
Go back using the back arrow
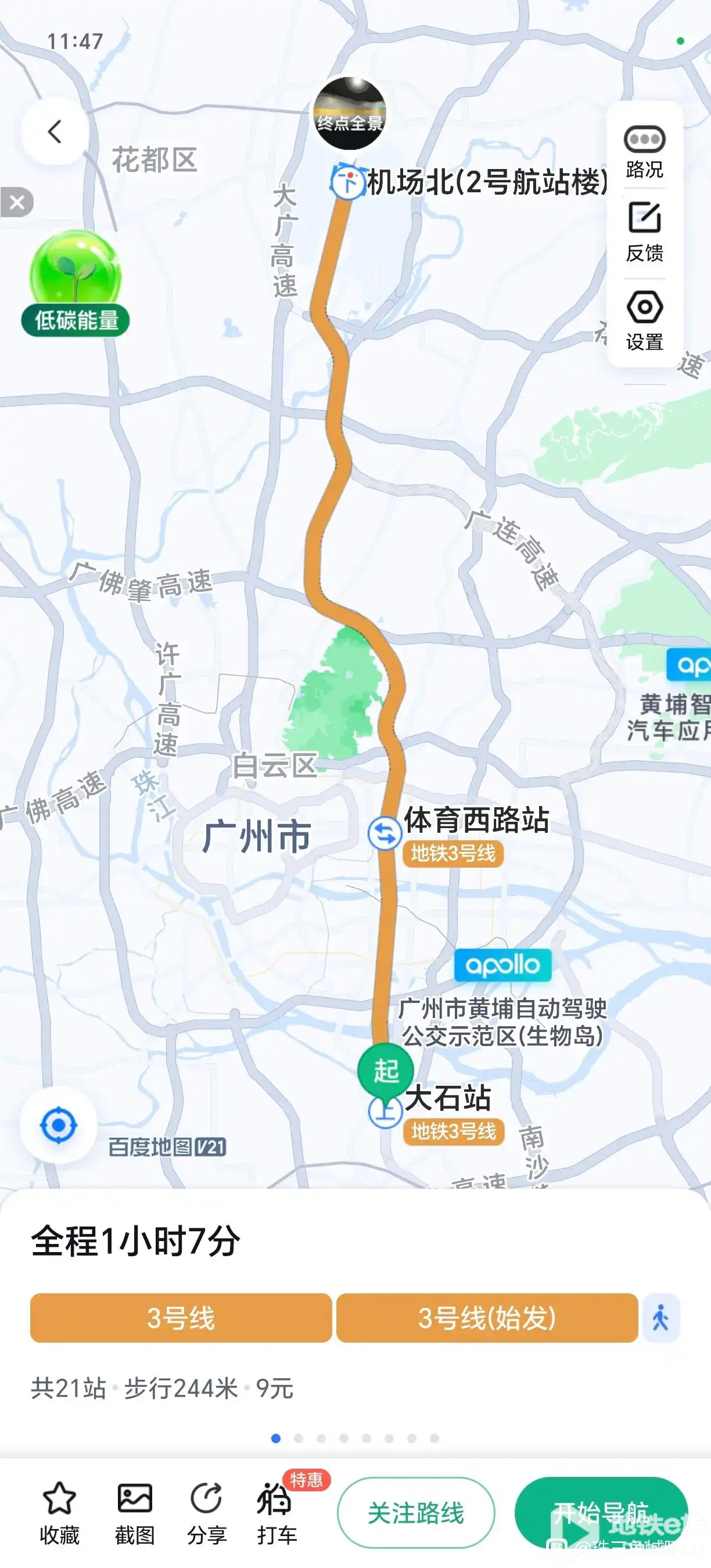(x=55, y=131)
